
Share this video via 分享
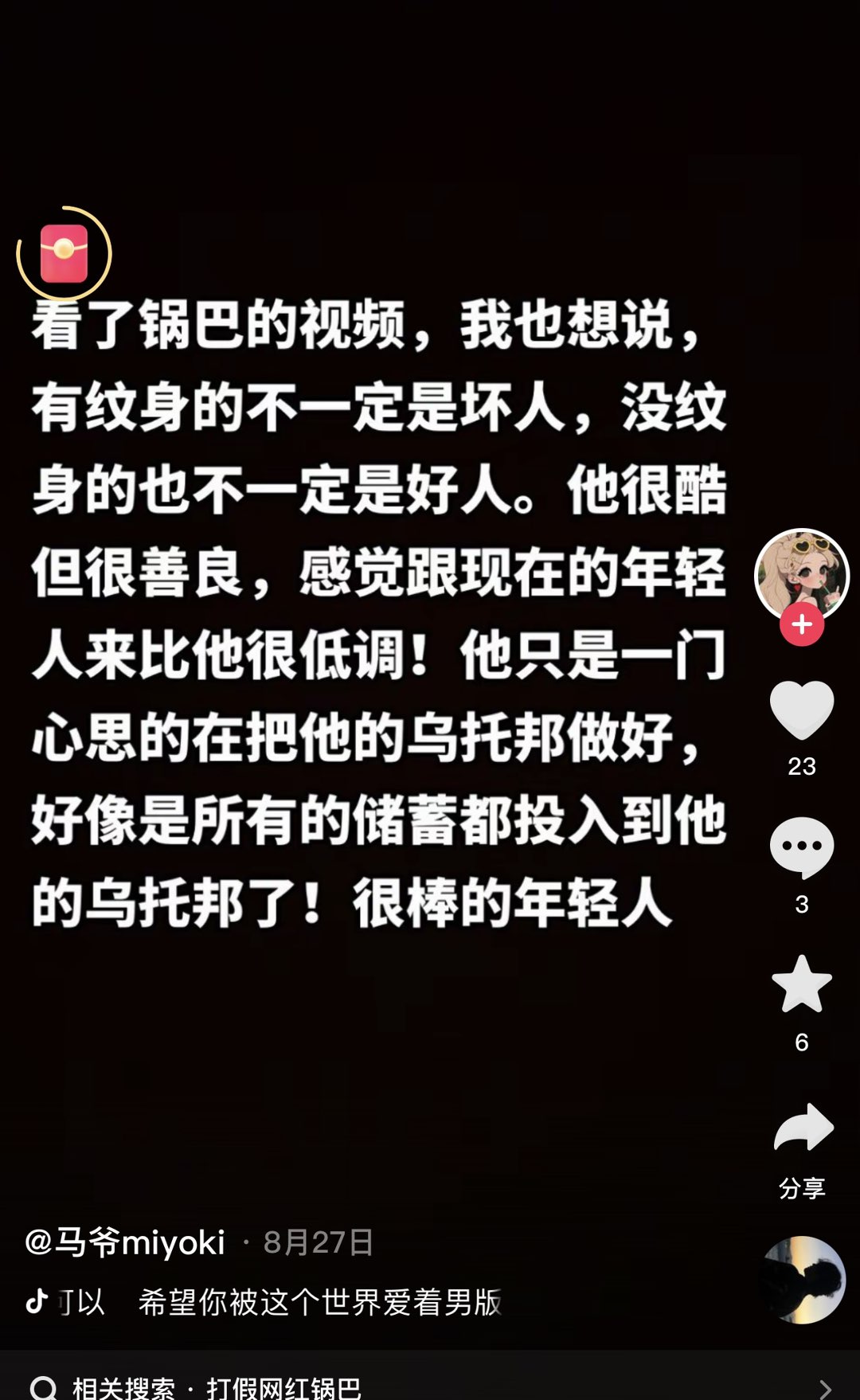point(803,1129)
